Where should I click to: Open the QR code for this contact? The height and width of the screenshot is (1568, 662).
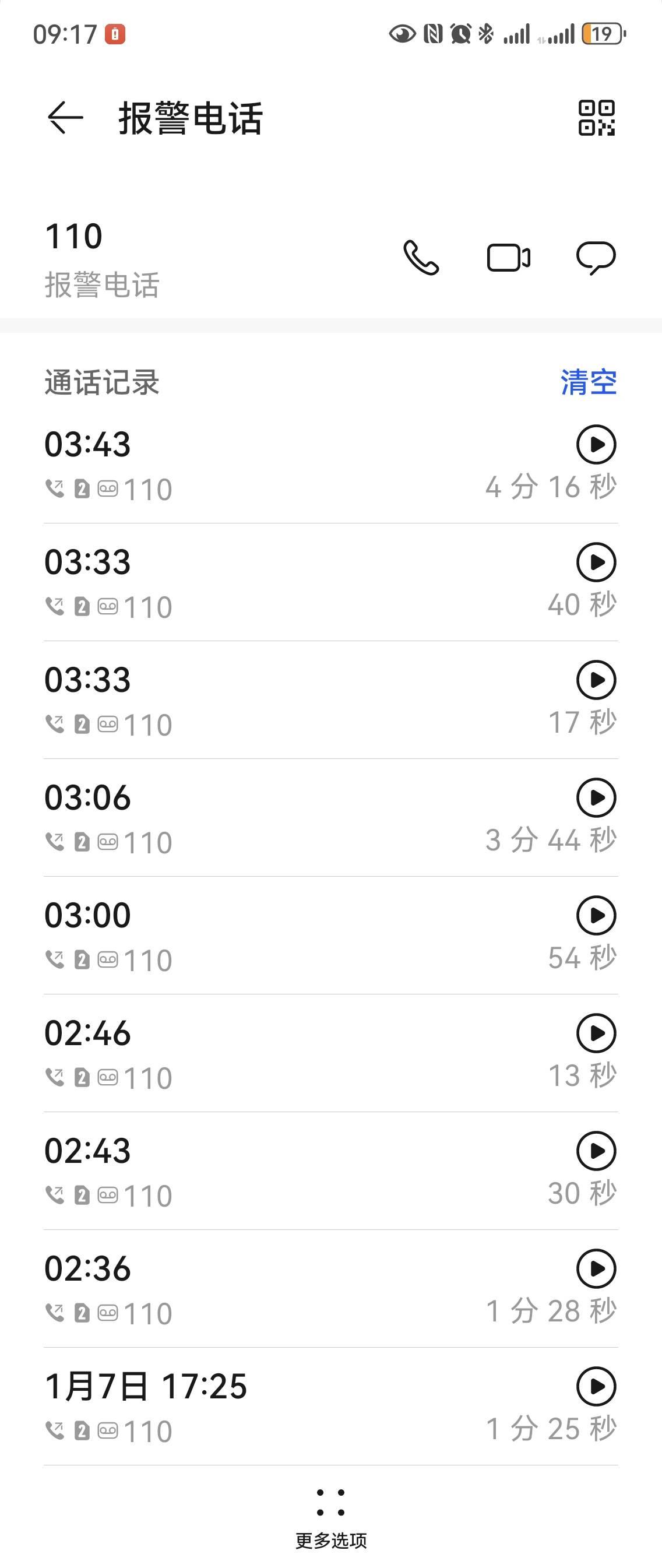596,118
